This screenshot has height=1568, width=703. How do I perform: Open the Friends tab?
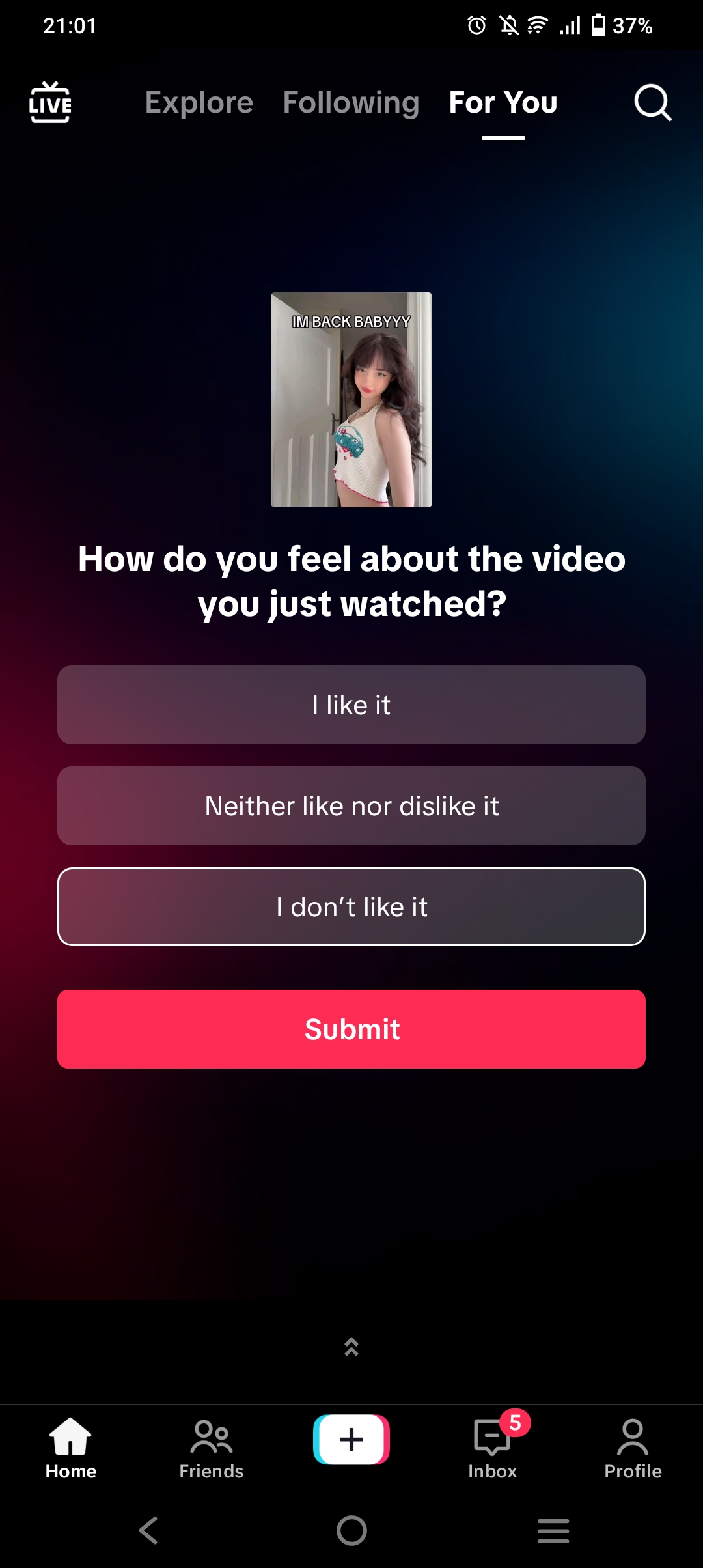211,1448
